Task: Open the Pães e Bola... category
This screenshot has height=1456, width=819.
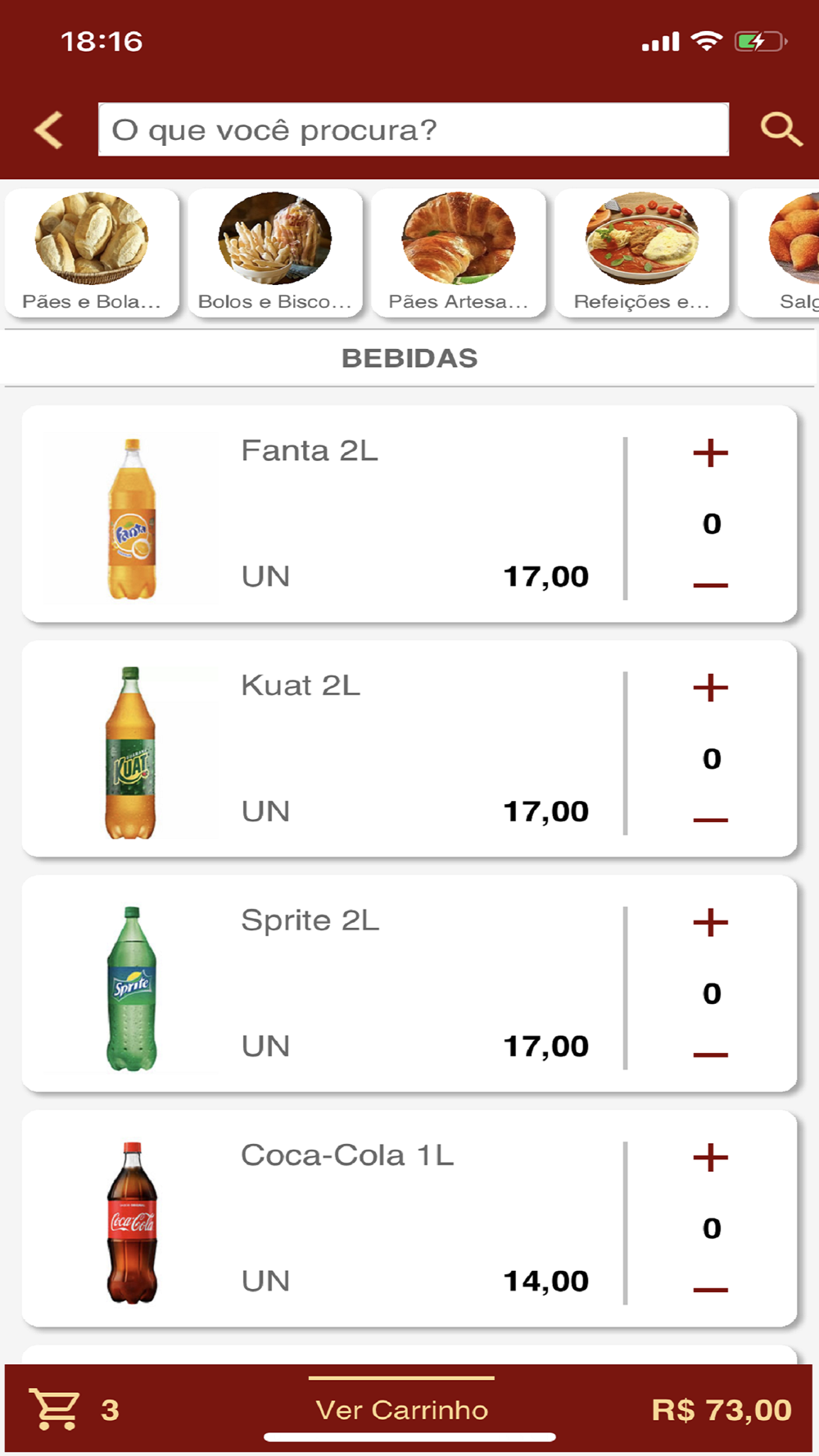Action: coord(92,252)
